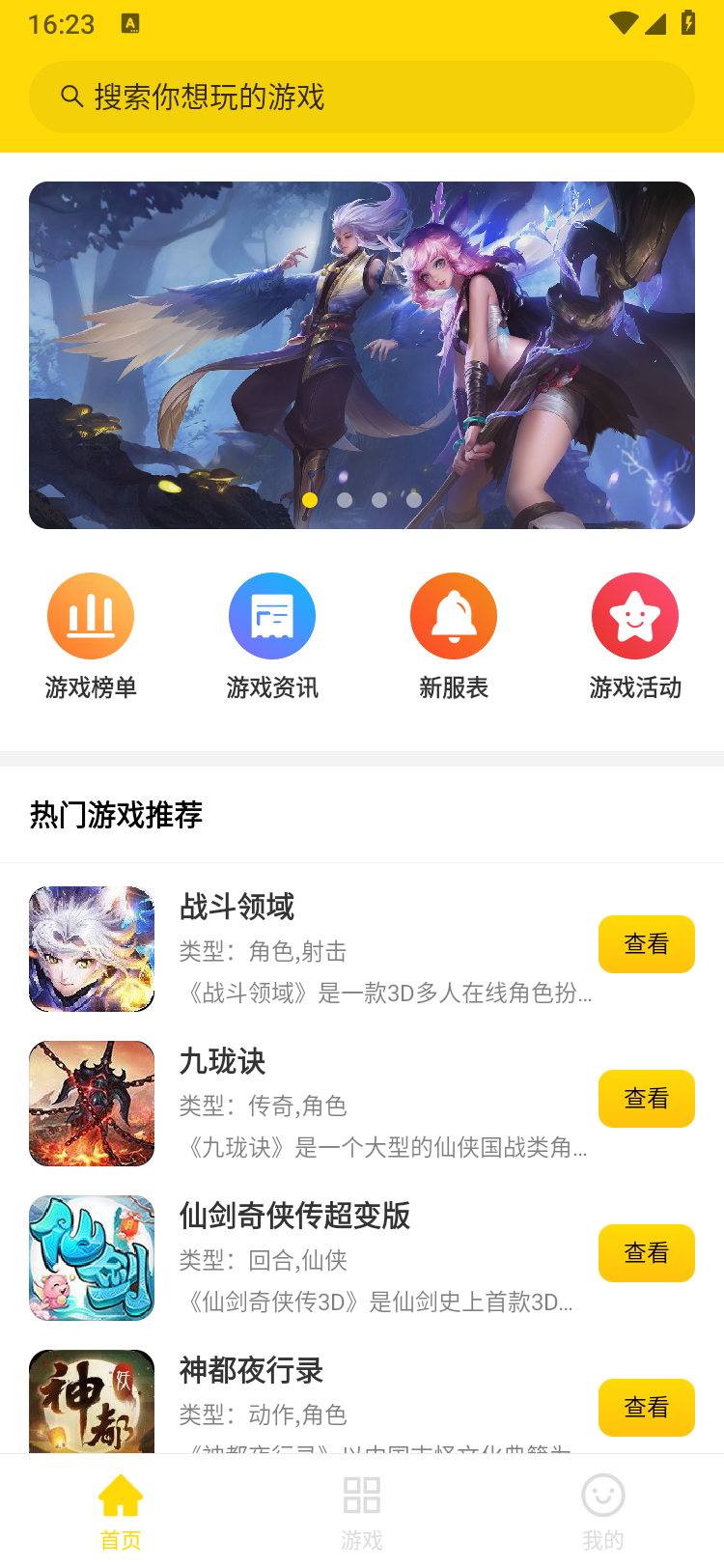
Task: Tap the 查看 button for 仙剑奇侠传超变版
Action: 647,1253
